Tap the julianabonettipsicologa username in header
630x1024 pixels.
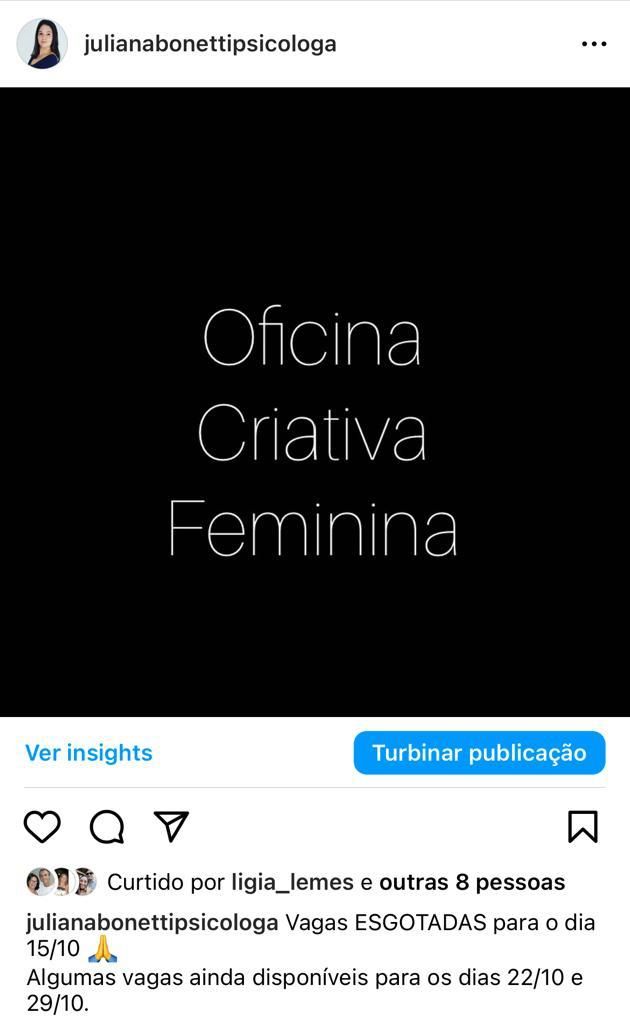210,44
